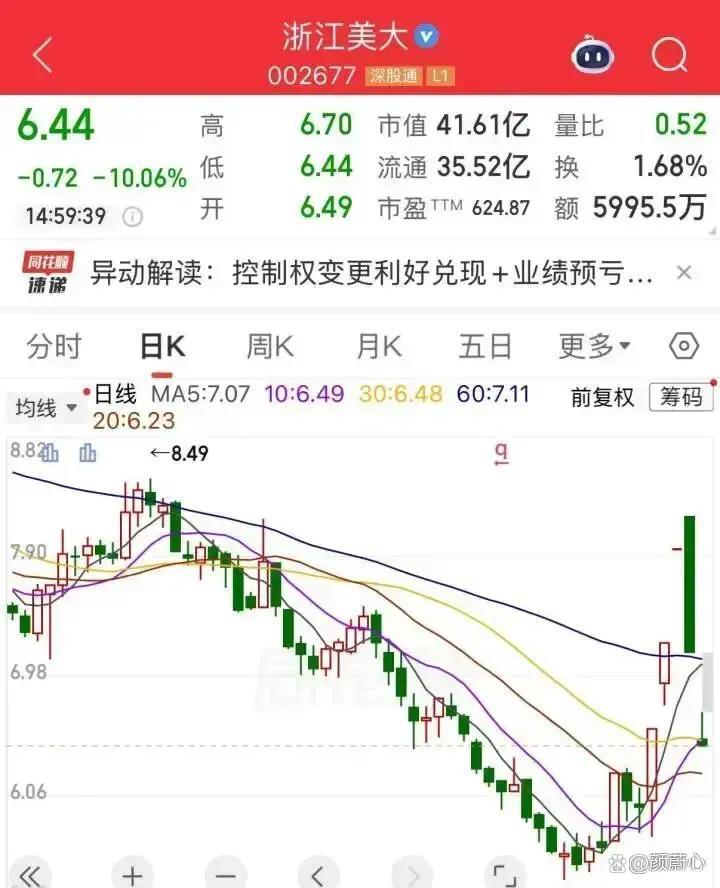Go back using the top-left arrow
Viewport: 720px width, 888px height.
(42, 55)
